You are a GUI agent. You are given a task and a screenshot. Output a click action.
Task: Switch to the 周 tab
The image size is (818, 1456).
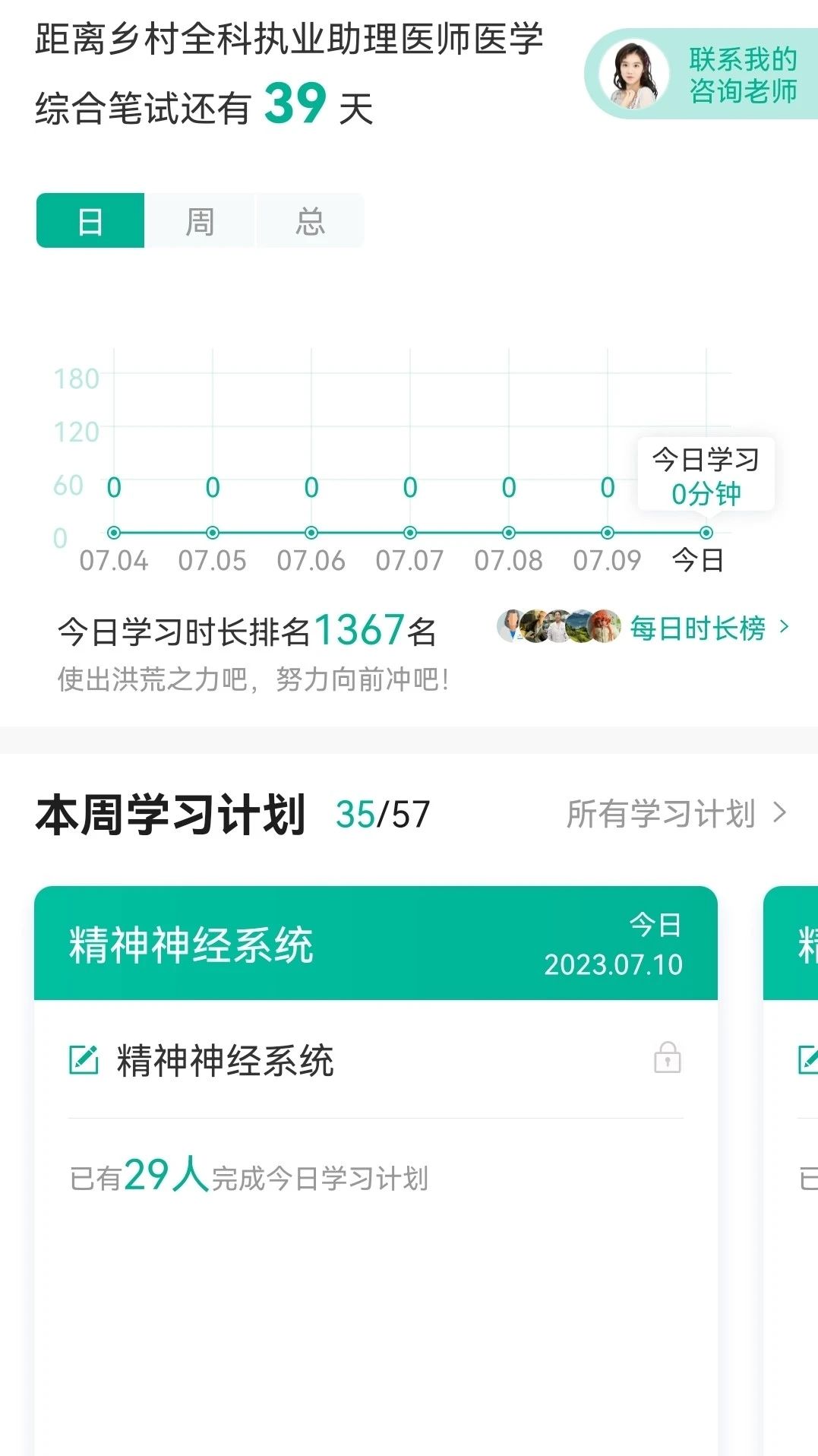[x=200, y=221]
